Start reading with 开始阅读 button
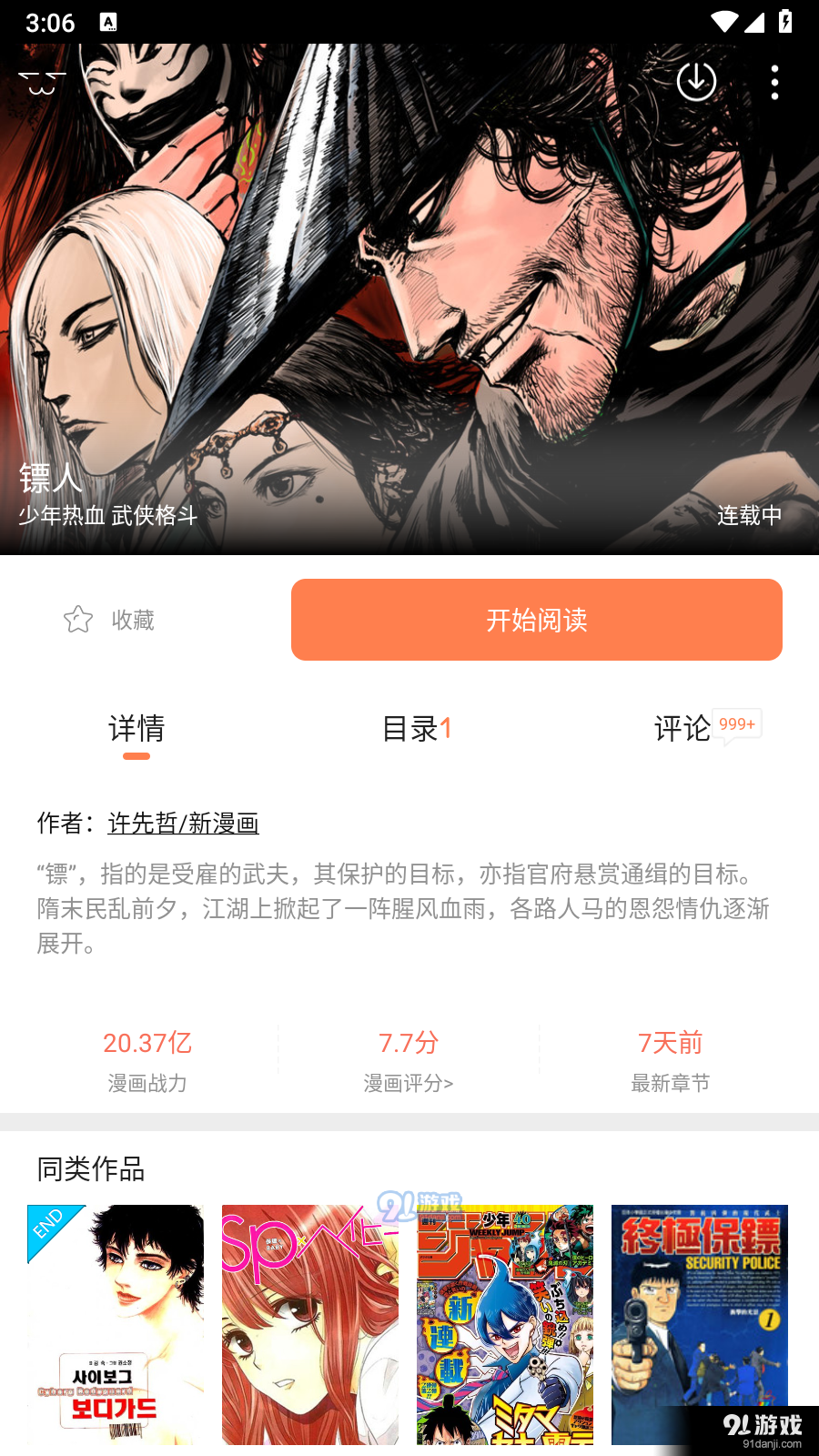The width and height of the screenshot is (819, 1456). pos(537,620)
